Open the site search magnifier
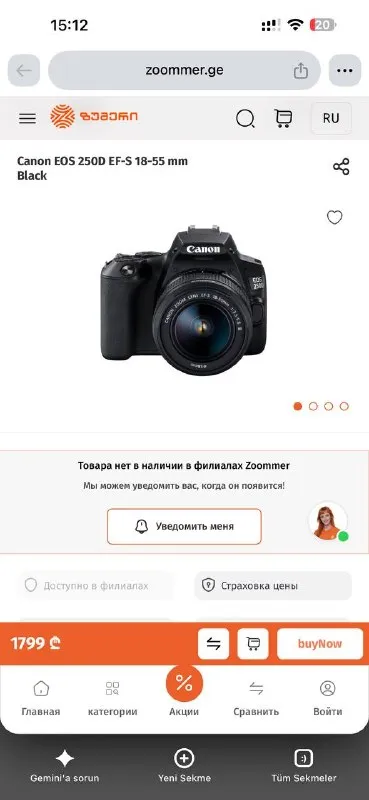This screenshot has height=800, width=369. tap(245, 119)
